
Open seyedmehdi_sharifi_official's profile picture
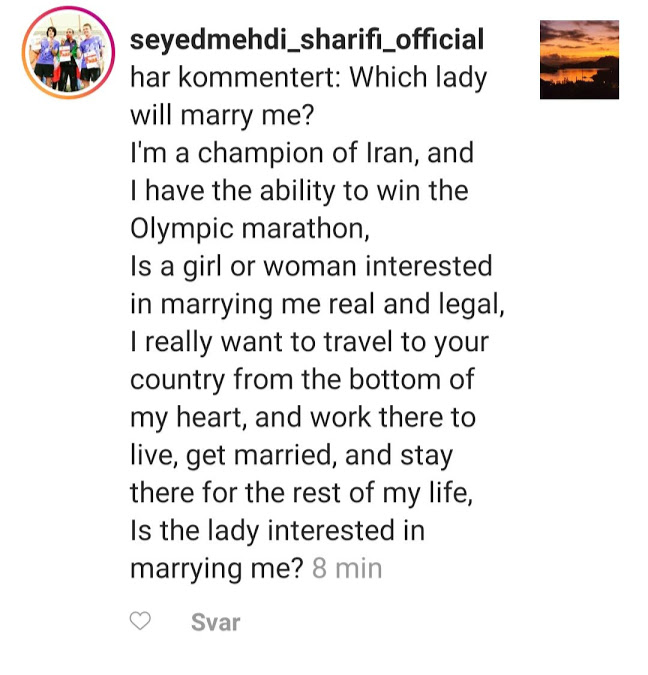(x=68, y=52)
